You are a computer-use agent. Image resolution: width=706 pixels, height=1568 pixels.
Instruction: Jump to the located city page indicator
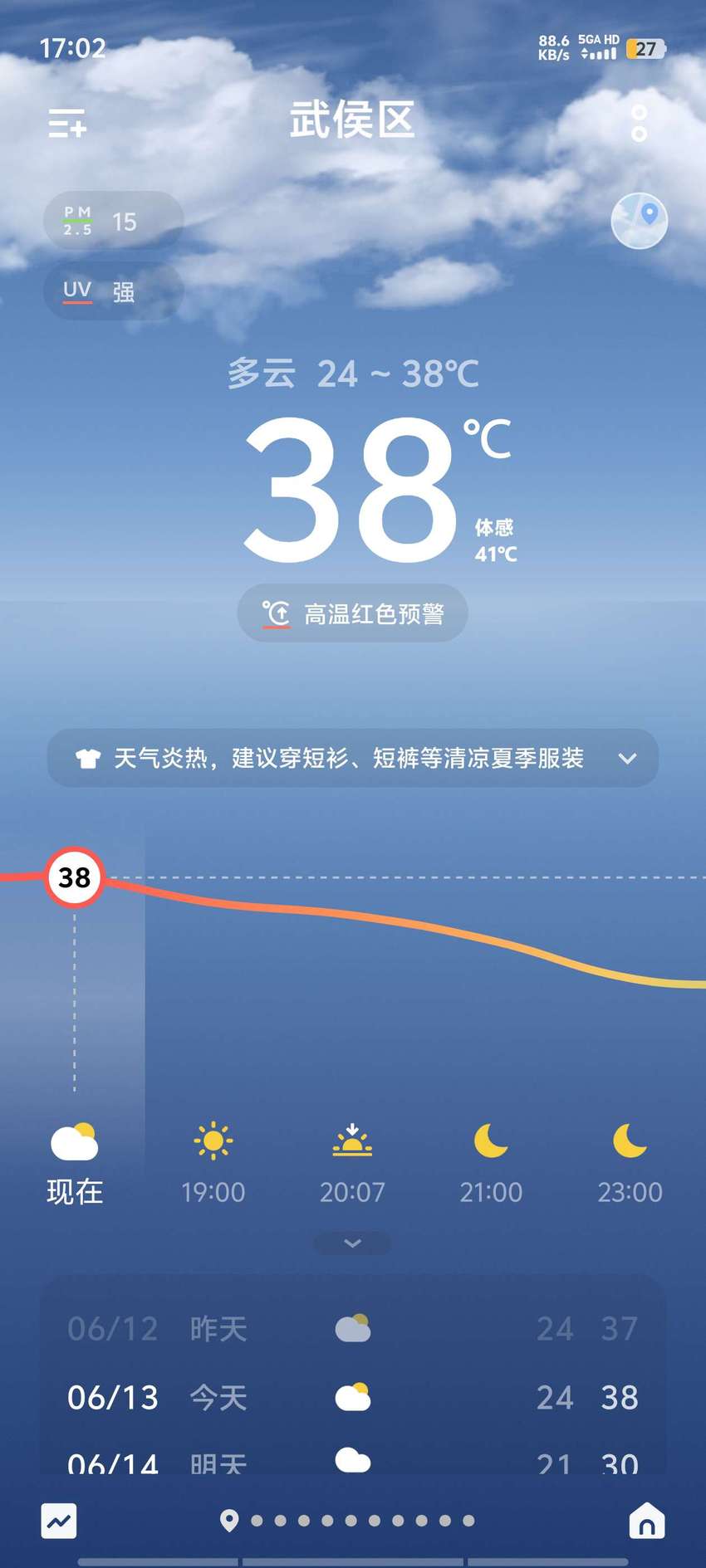click(229, 1521)
